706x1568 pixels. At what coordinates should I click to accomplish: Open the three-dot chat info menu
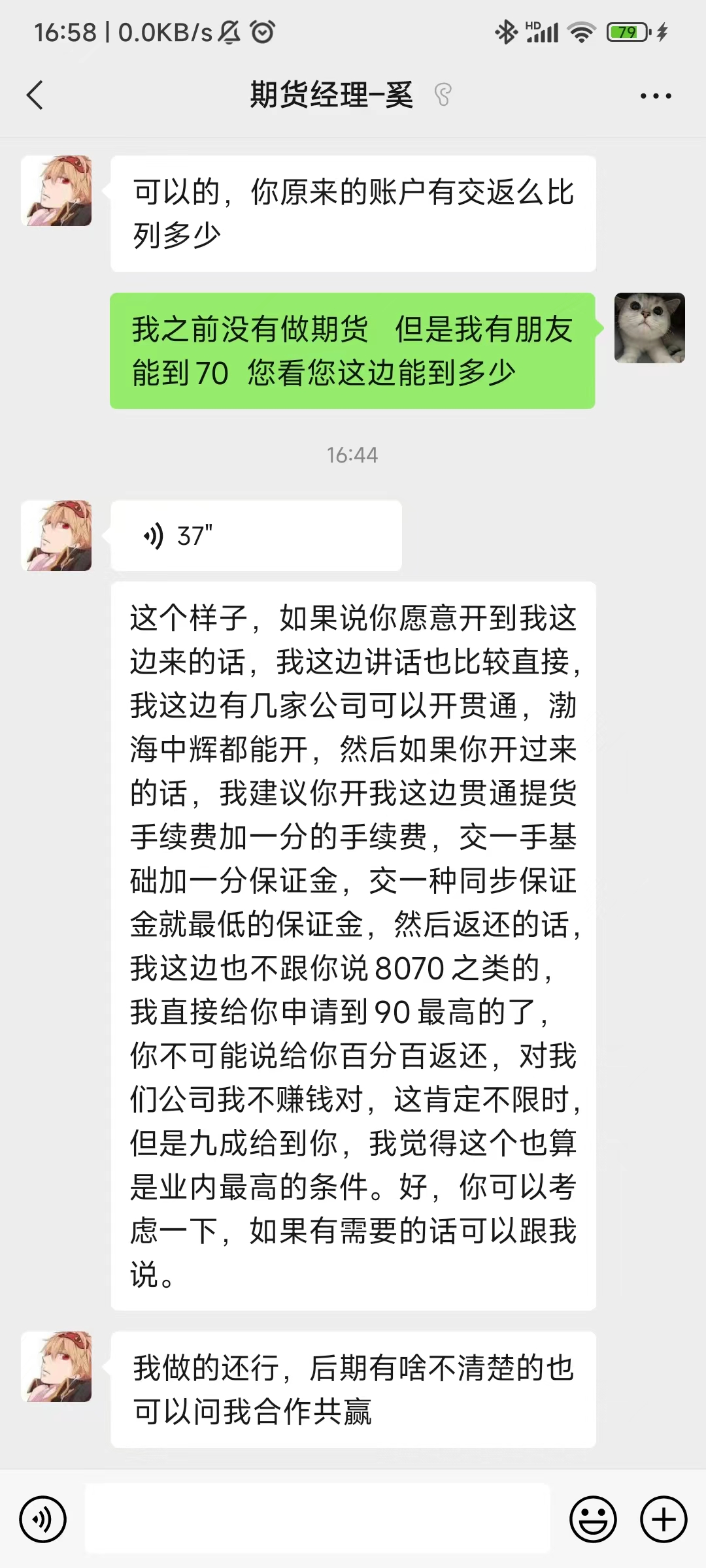click(x=656, y=96)
